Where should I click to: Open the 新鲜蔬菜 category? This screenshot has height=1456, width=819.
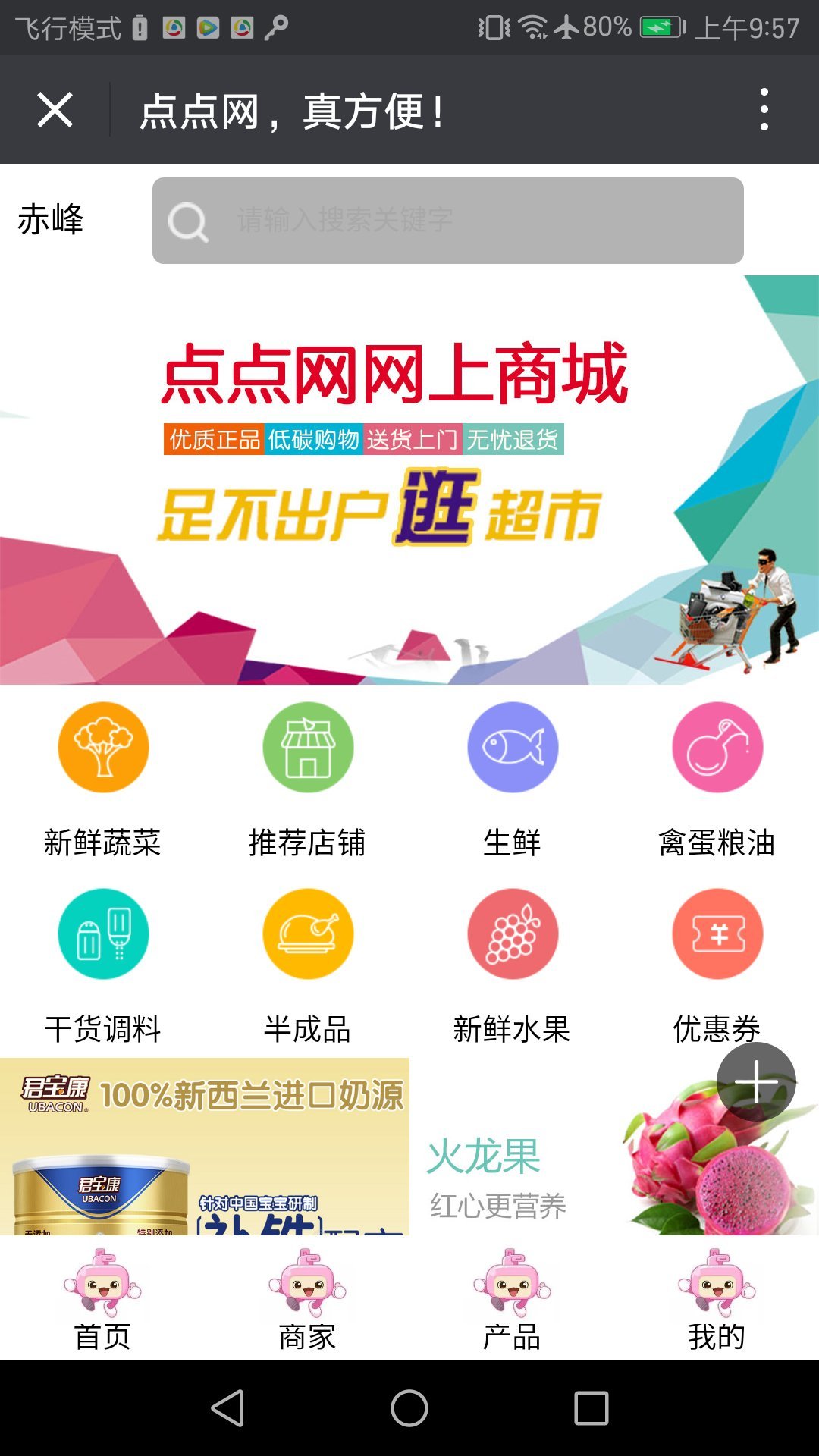point(103,780)
